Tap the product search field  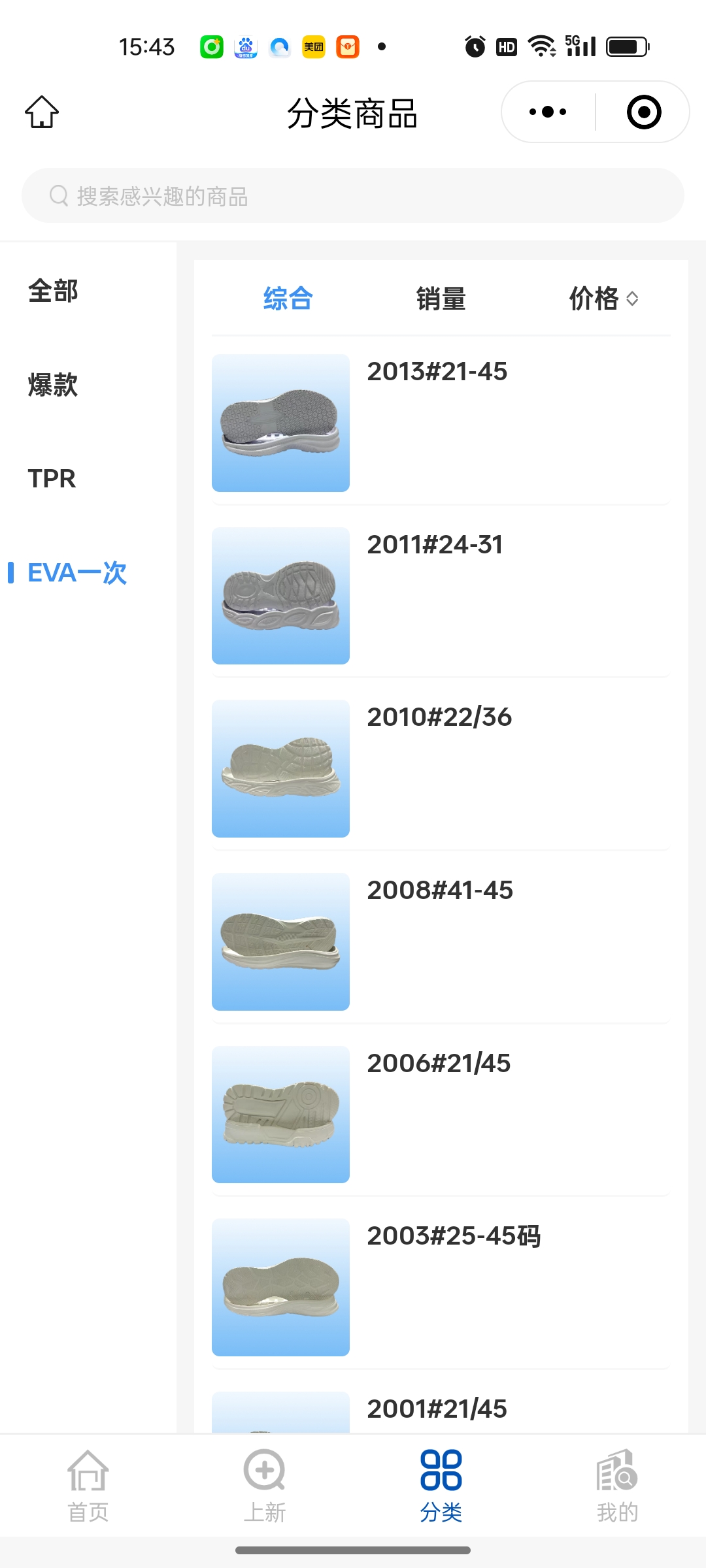coord(353,196)
